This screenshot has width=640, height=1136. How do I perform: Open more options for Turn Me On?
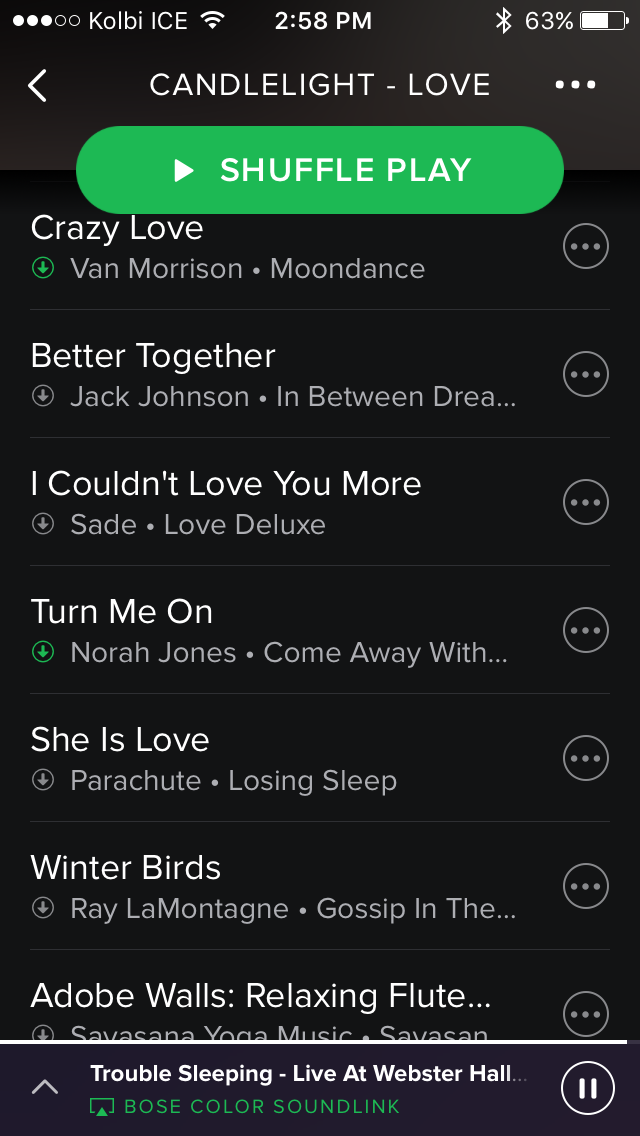pyautogui.click(x=586, y=630)
